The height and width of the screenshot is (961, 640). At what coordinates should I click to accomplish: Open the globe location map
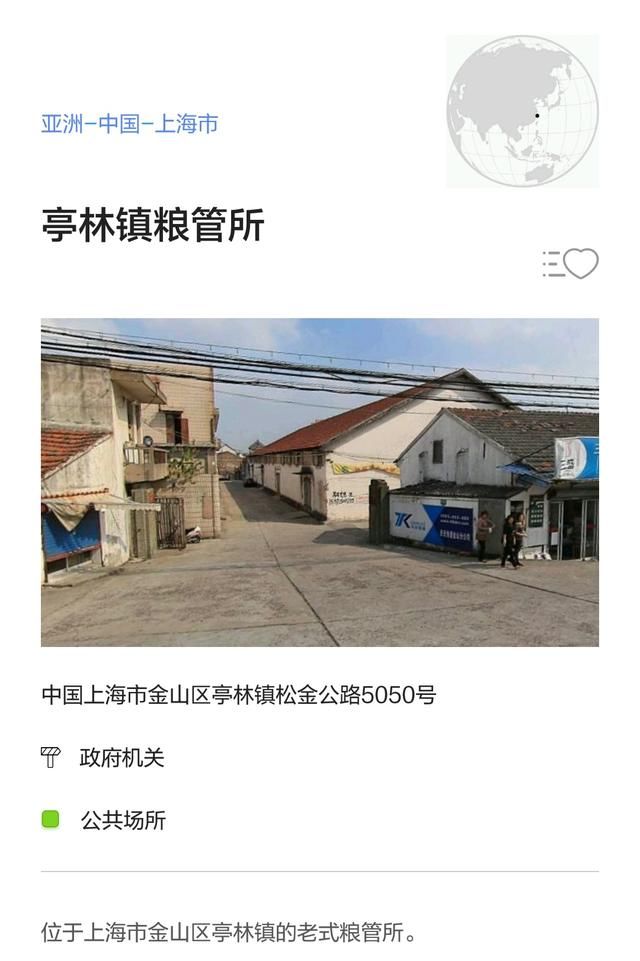[x=522, y=111]
